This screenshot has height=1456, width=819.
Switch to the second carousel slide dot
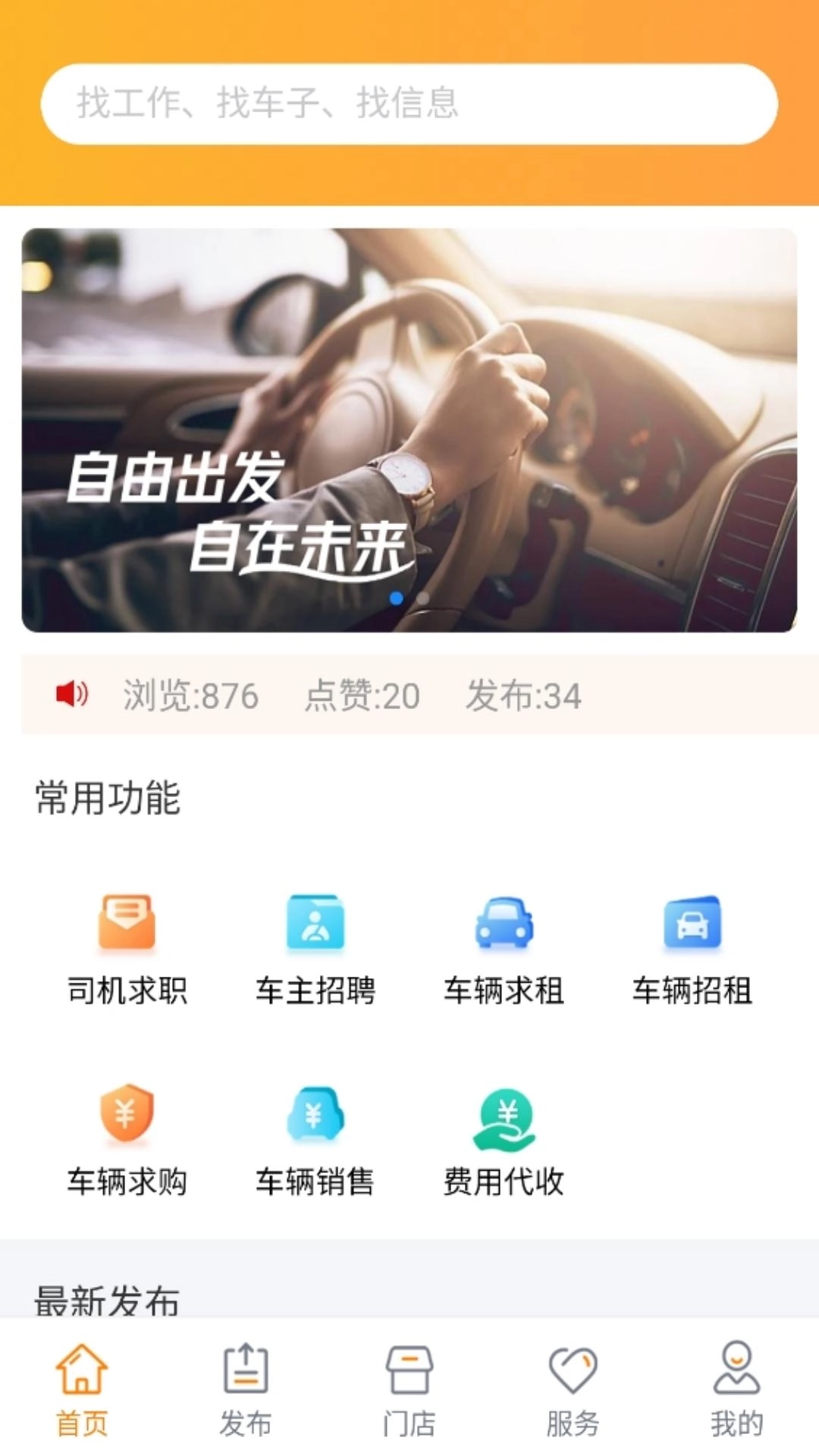(x=422, y=599)
